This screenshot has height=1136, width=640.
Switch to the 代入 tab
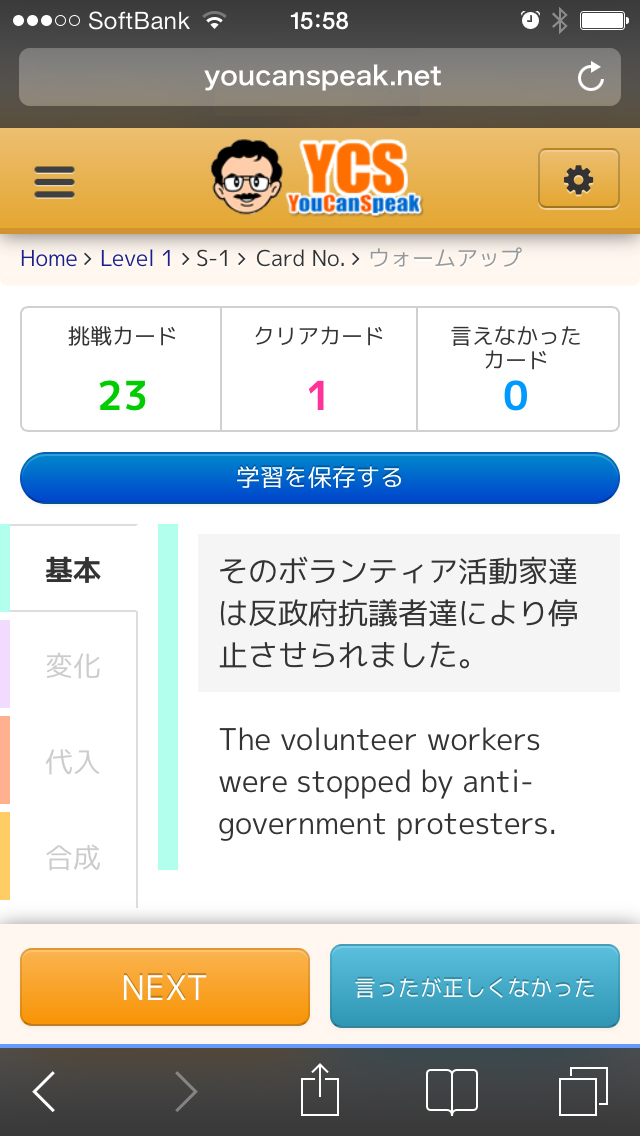(x=73, y=761)
